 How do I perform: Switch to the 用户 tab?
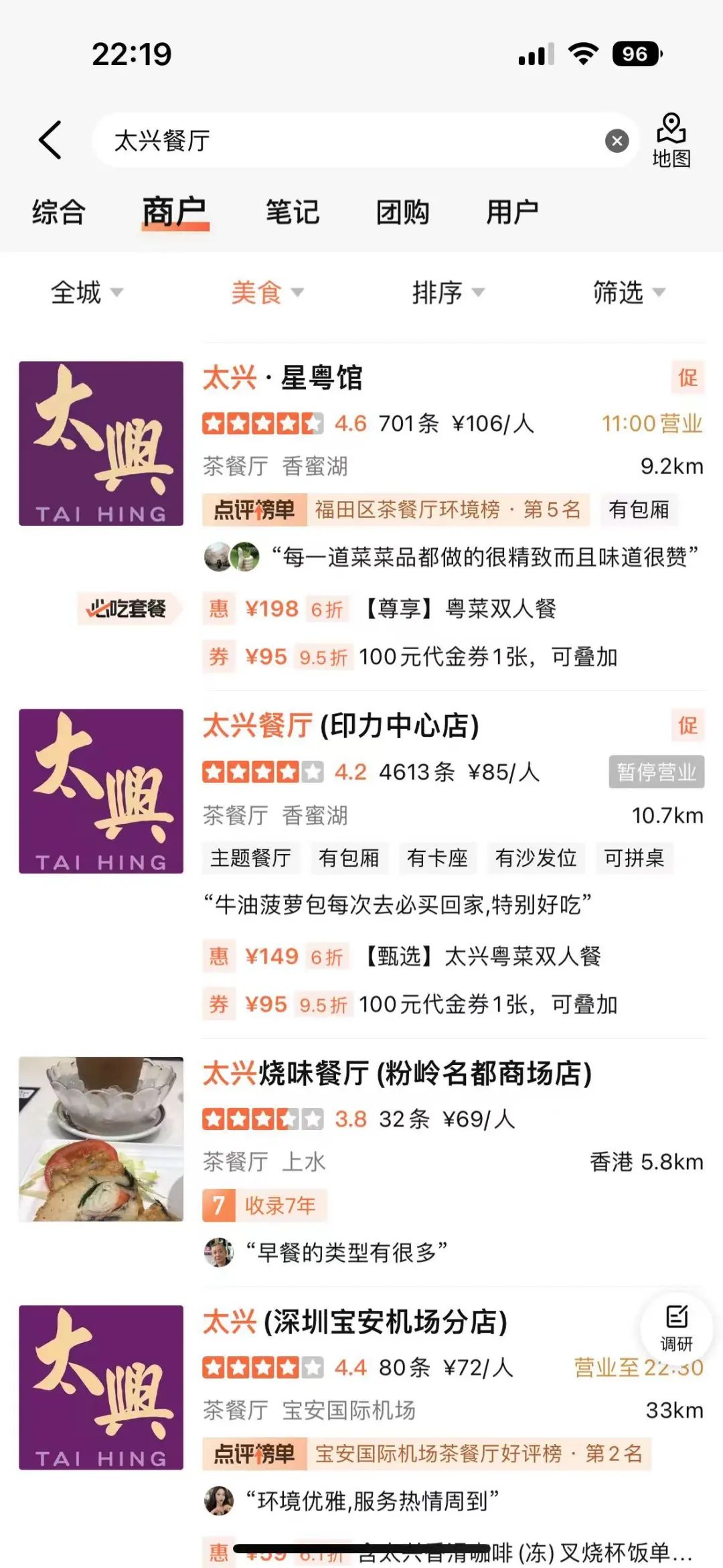(x=512, y=212)
